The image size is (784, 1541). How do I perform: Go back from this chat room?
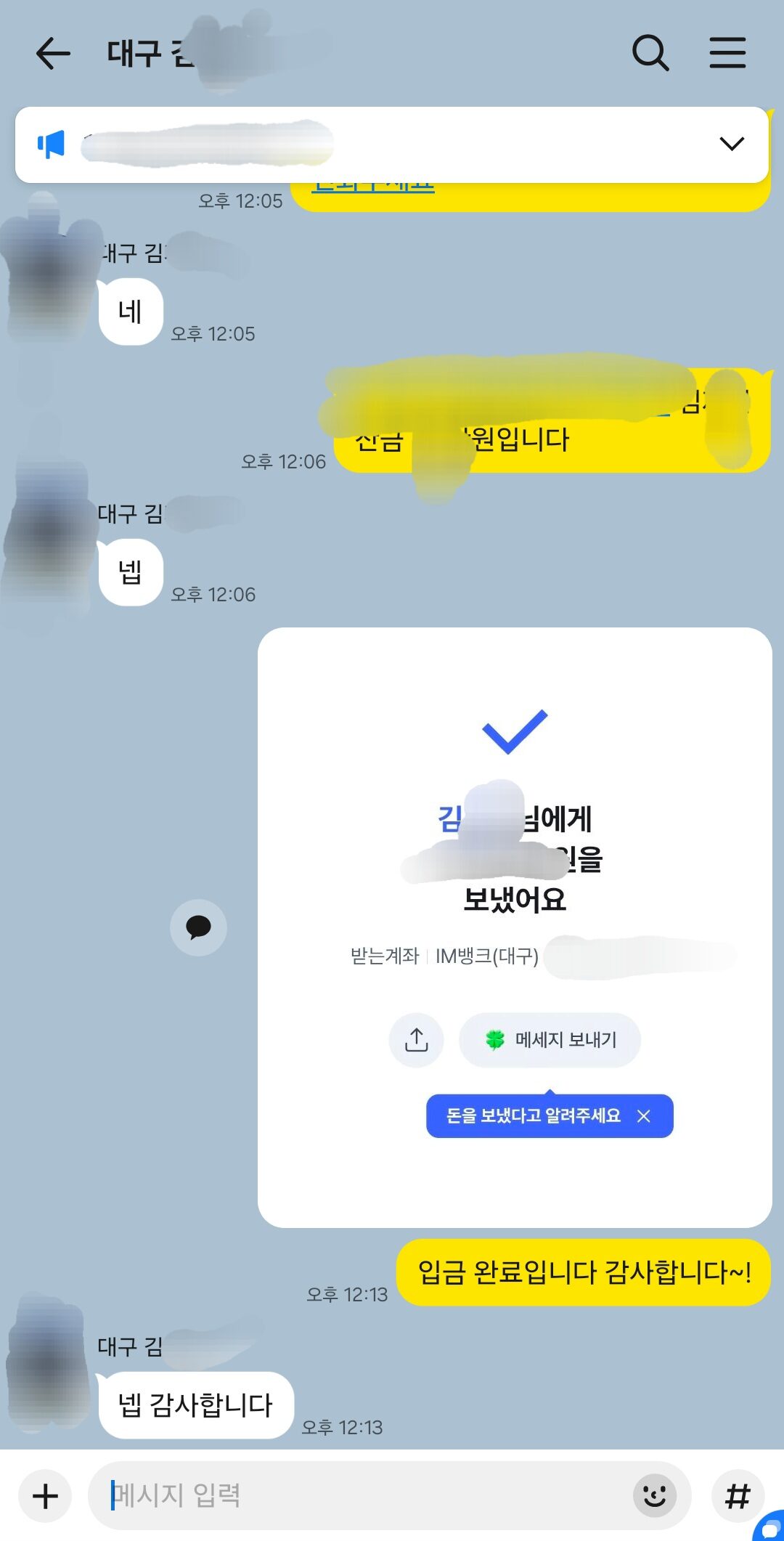53,53
